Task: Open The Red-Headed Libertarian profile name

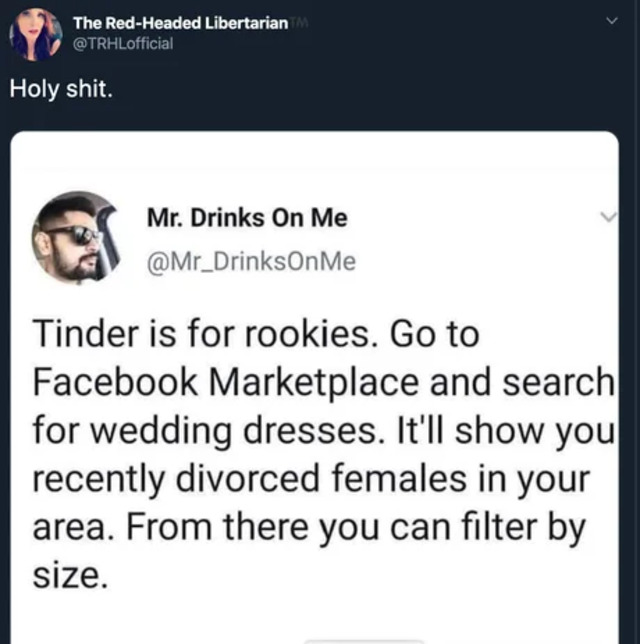Action: 179,23
